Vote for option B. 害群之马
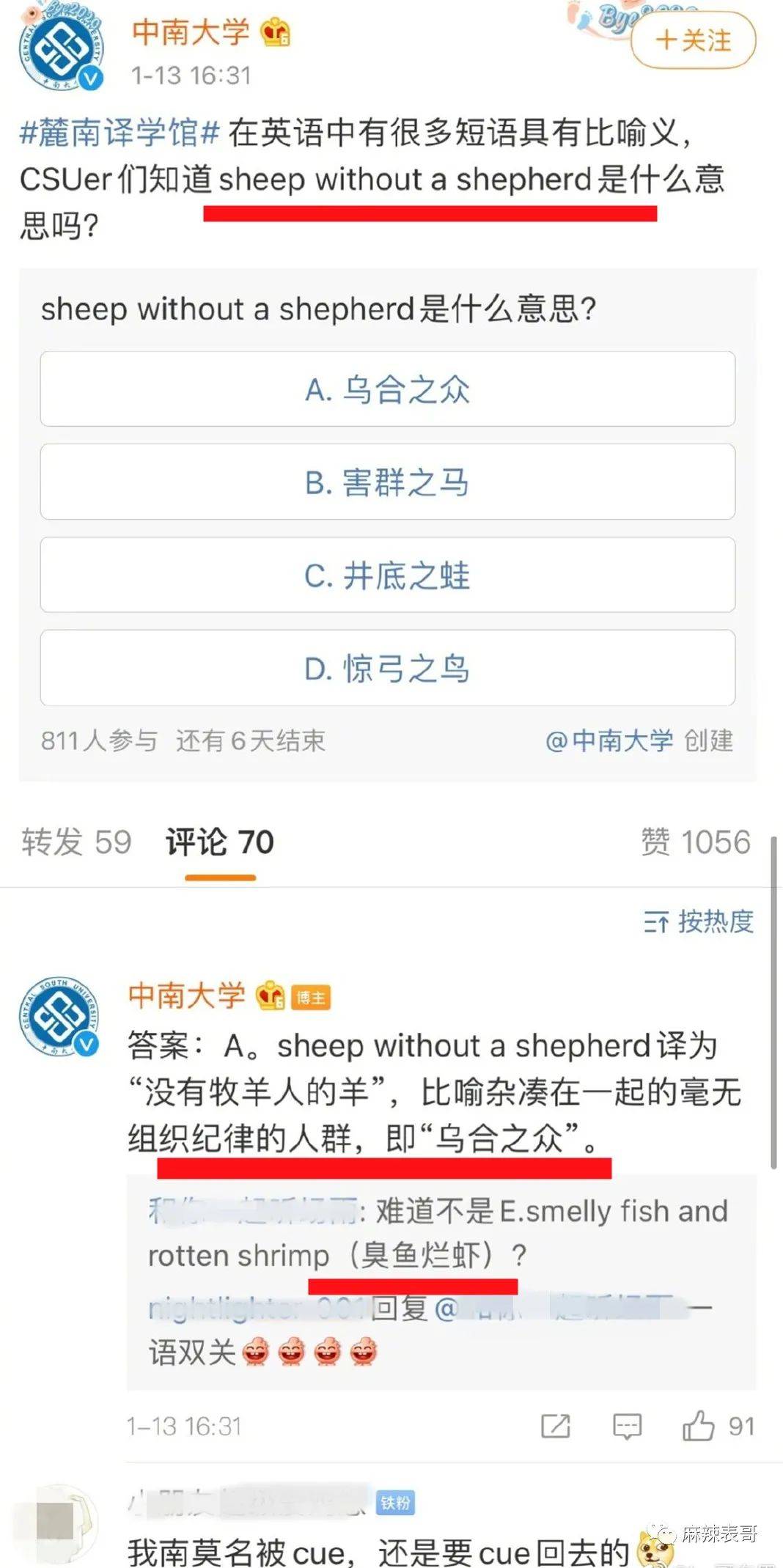Viewport: 783px width, 1568px height. (x=387, y=482)
